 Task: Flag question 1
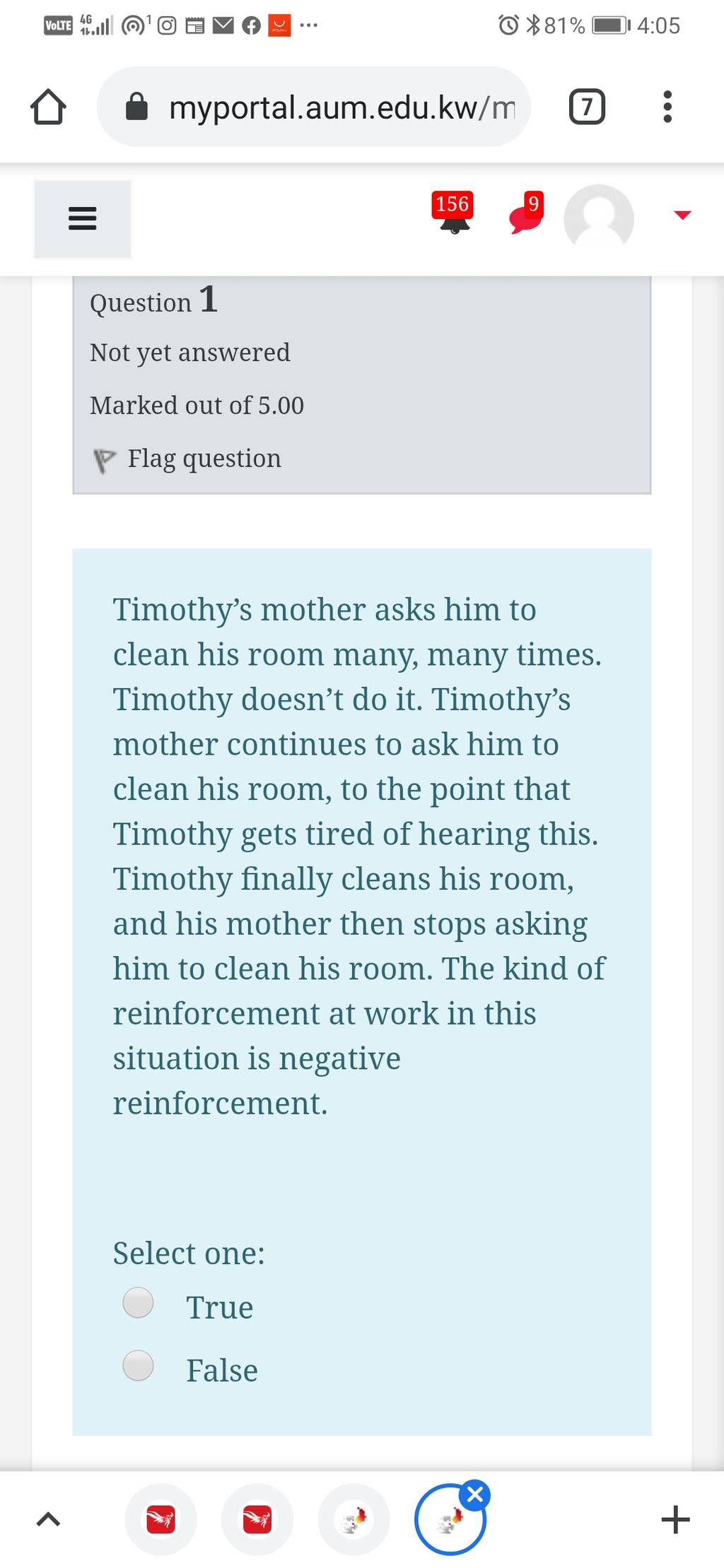pyautogui.click(x=187, y=459)
